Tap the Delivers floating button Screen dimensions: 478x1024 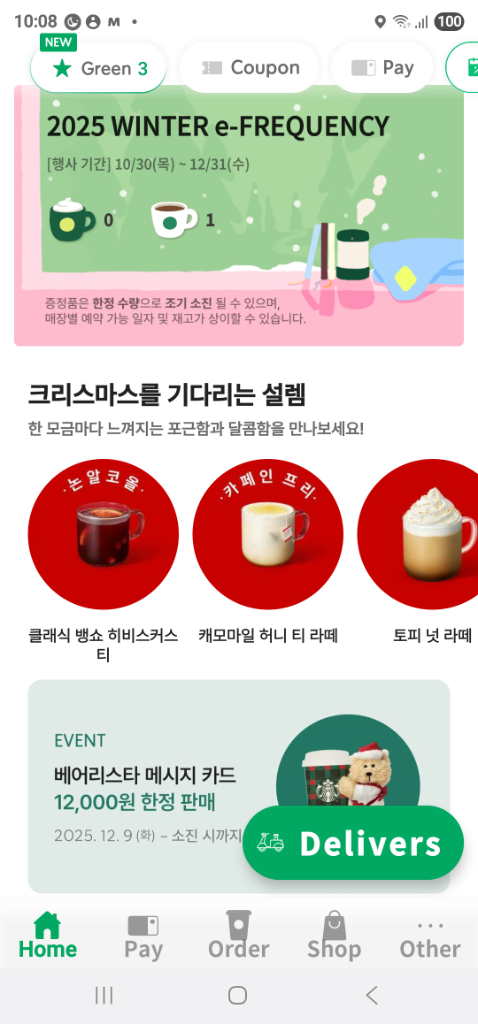point(353,843)
